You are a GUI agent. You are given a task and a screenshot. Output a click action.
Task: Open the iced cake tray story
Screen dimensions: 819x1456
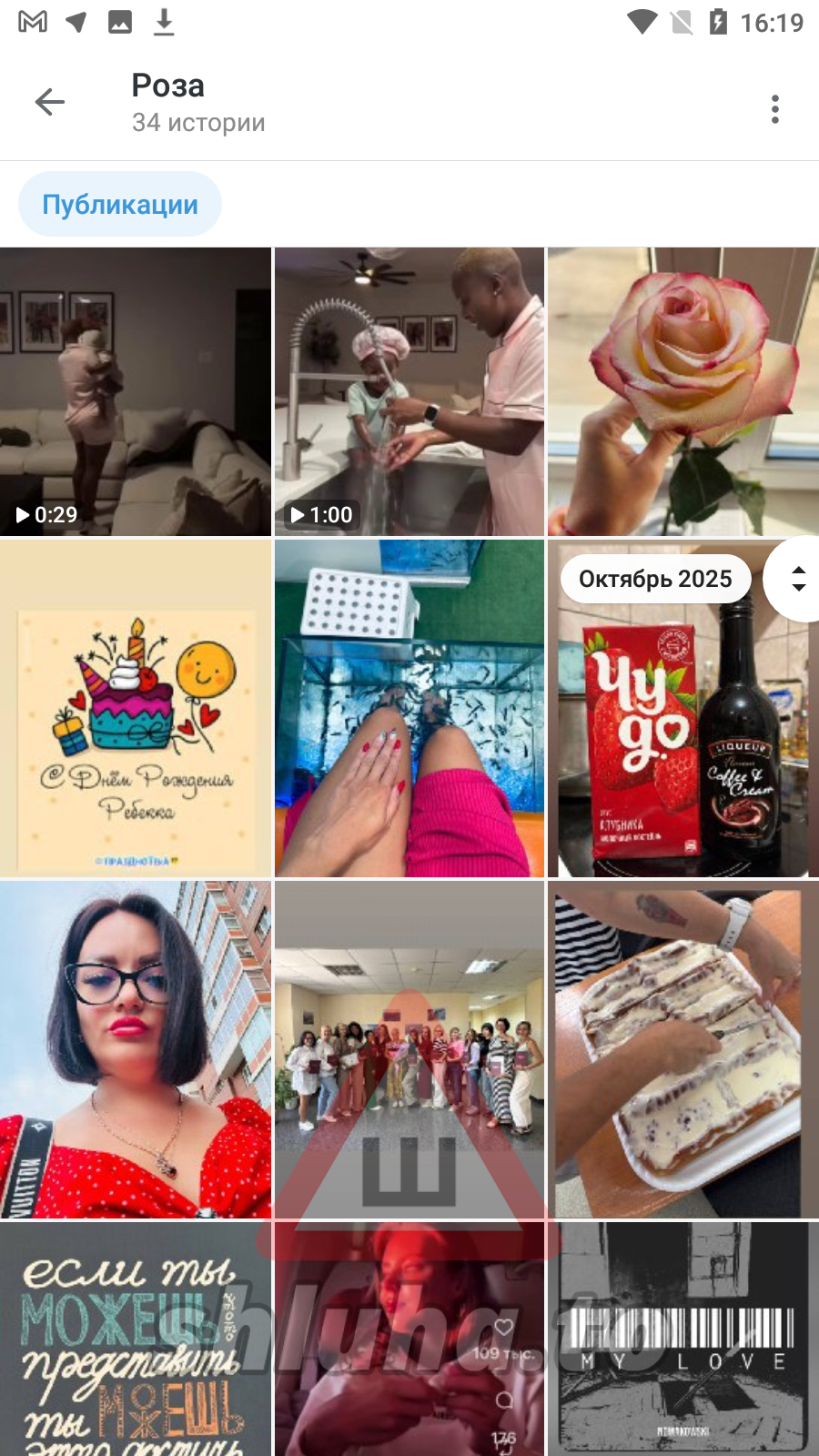[682, 1049]
